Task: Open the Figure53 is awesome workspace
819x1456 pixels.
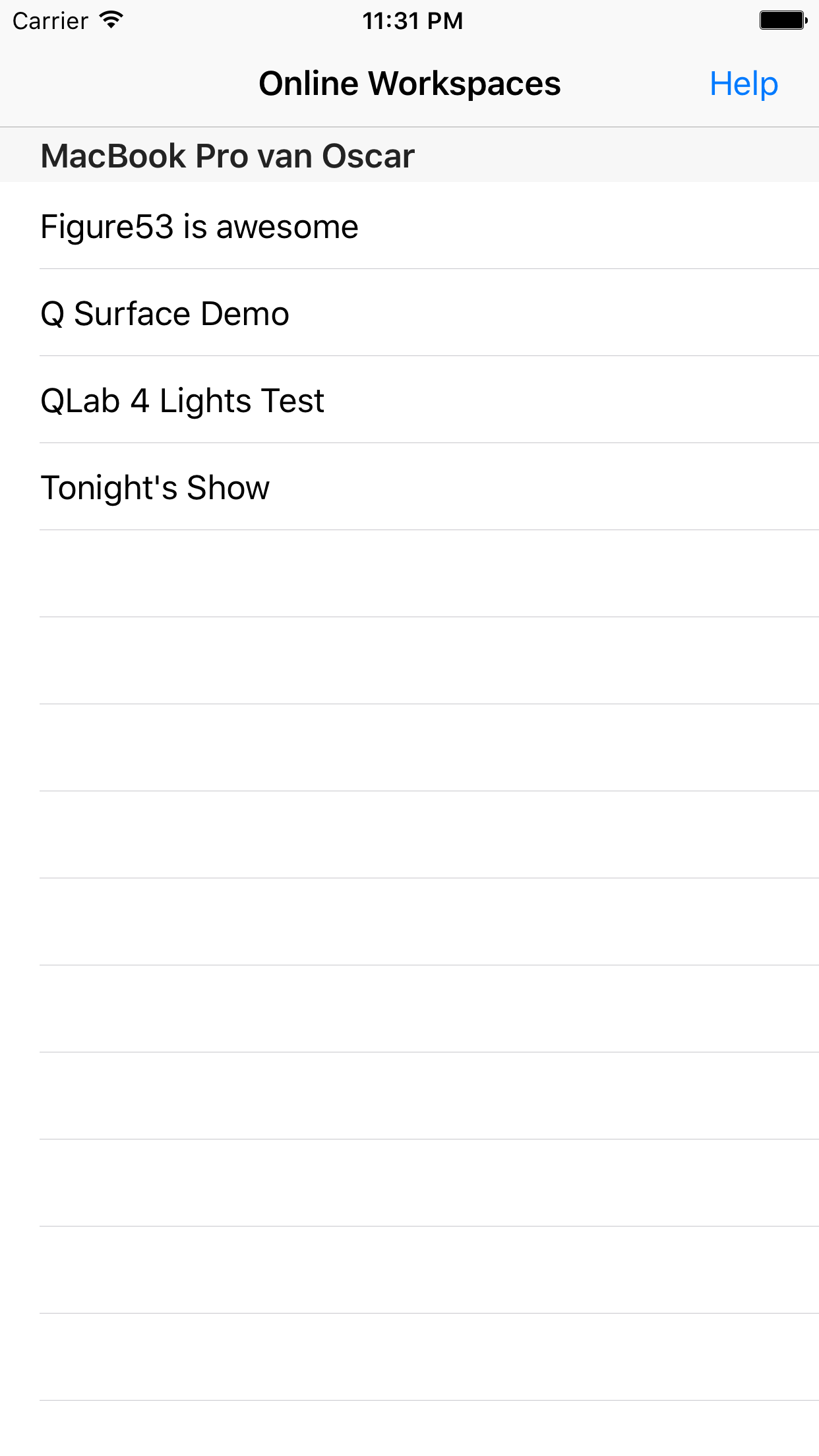Action: [409, 226]
